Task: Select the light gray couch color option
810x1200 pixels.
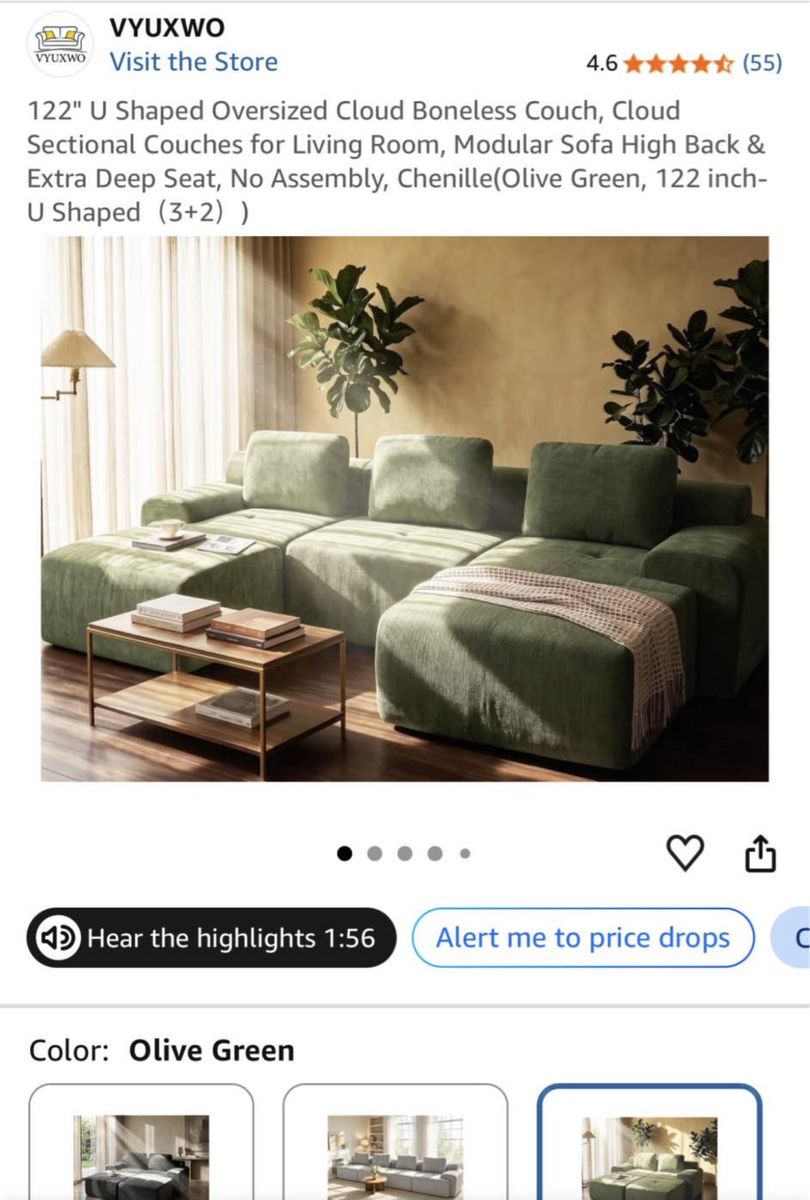Action: (395, 1142)
